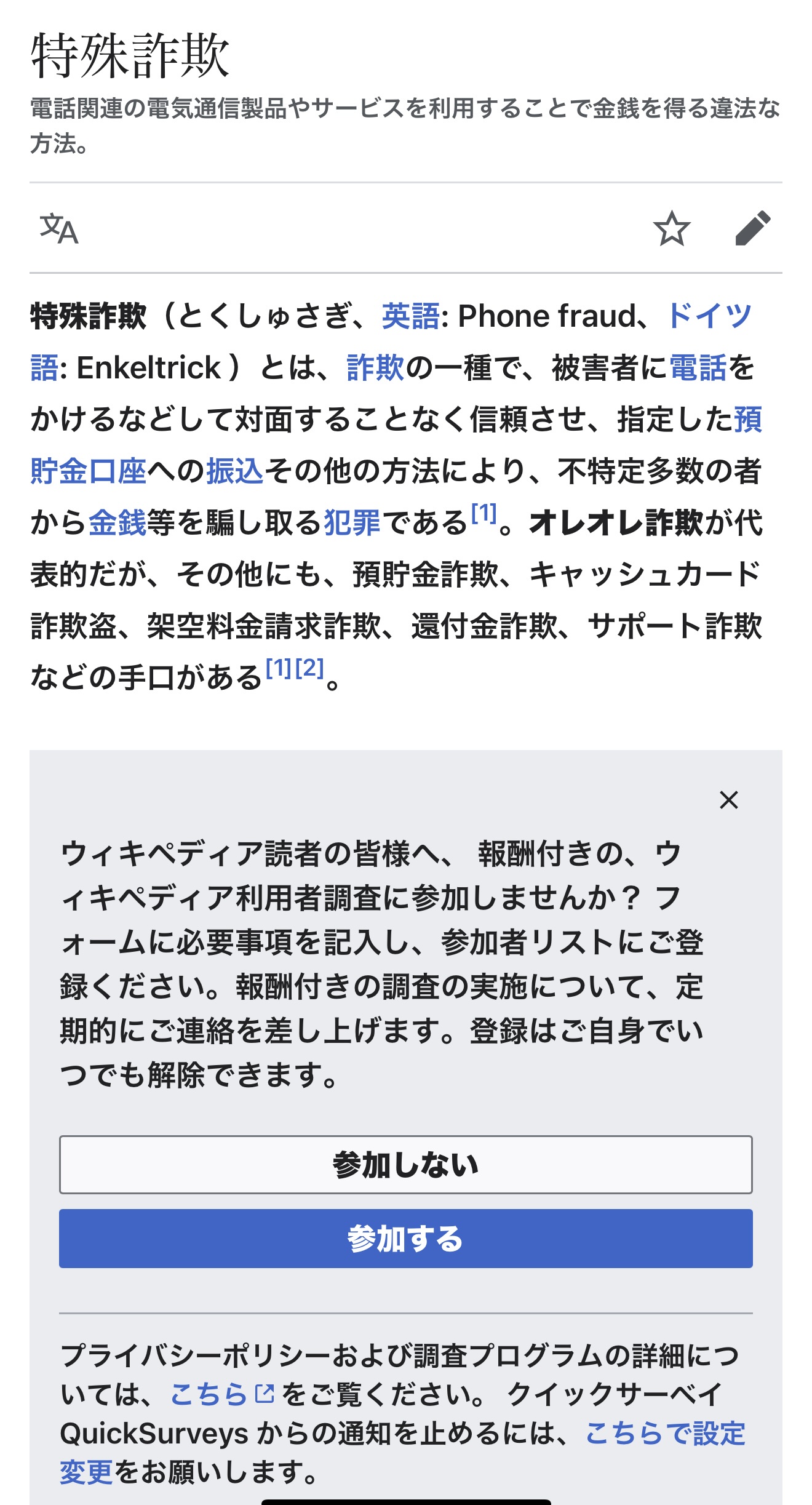This screenshot has width=812, height=1505.
Task: Join the survey with 参加する
Action: [405, 1239]
